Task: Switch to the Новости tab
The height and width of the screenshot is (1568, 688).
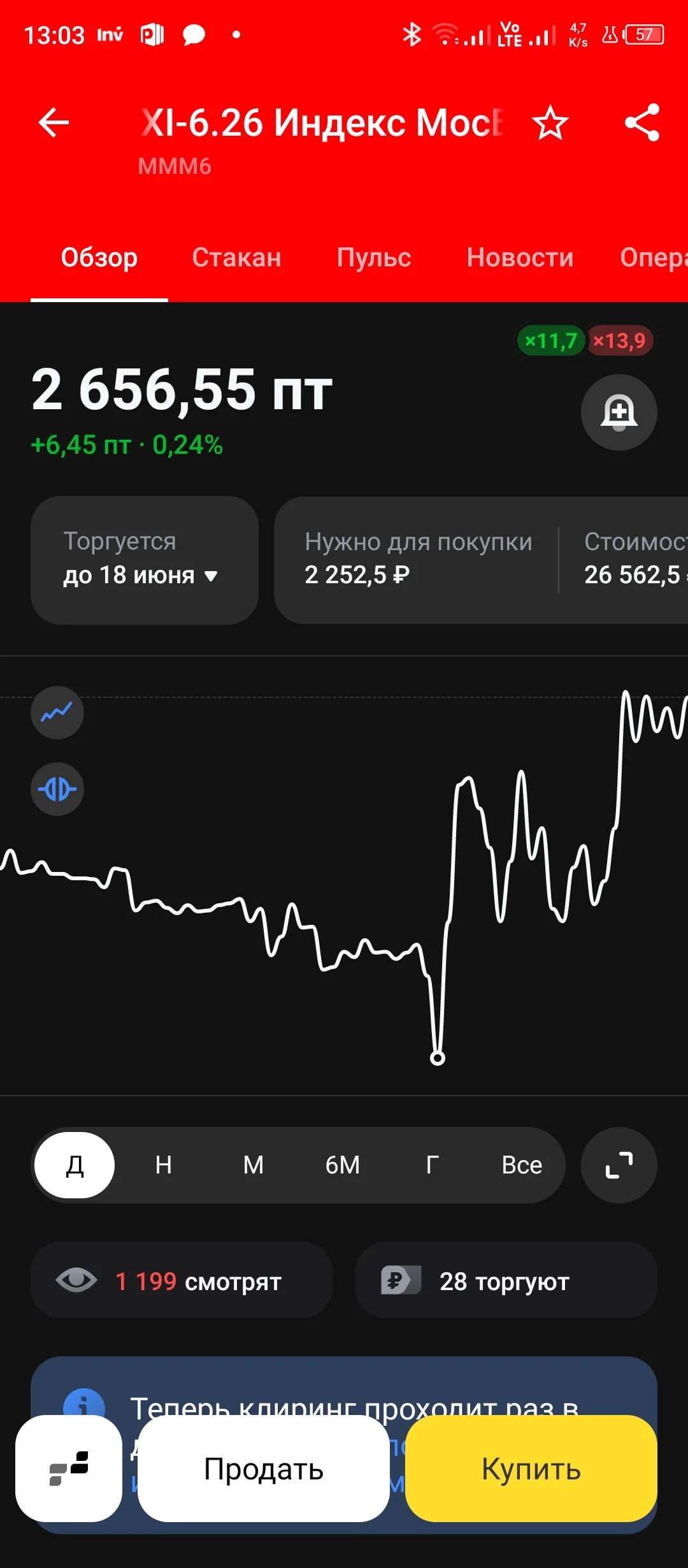Action: pos(520,258)
